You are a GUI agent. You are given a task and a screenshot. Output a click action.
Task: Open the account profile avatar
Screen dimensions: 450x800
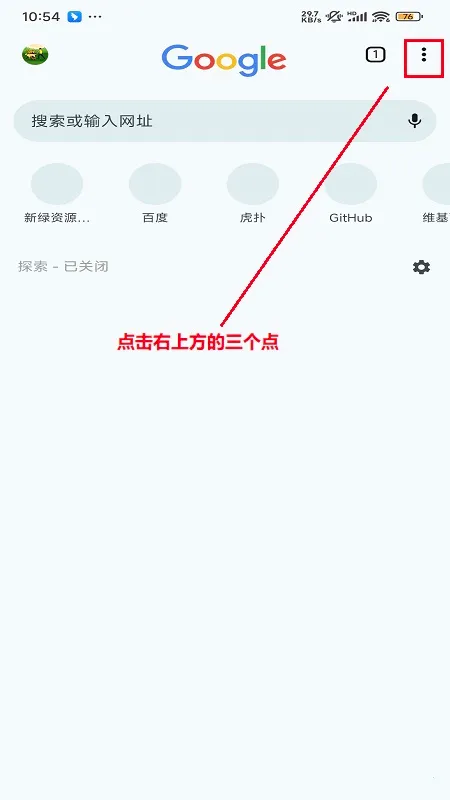35,54
